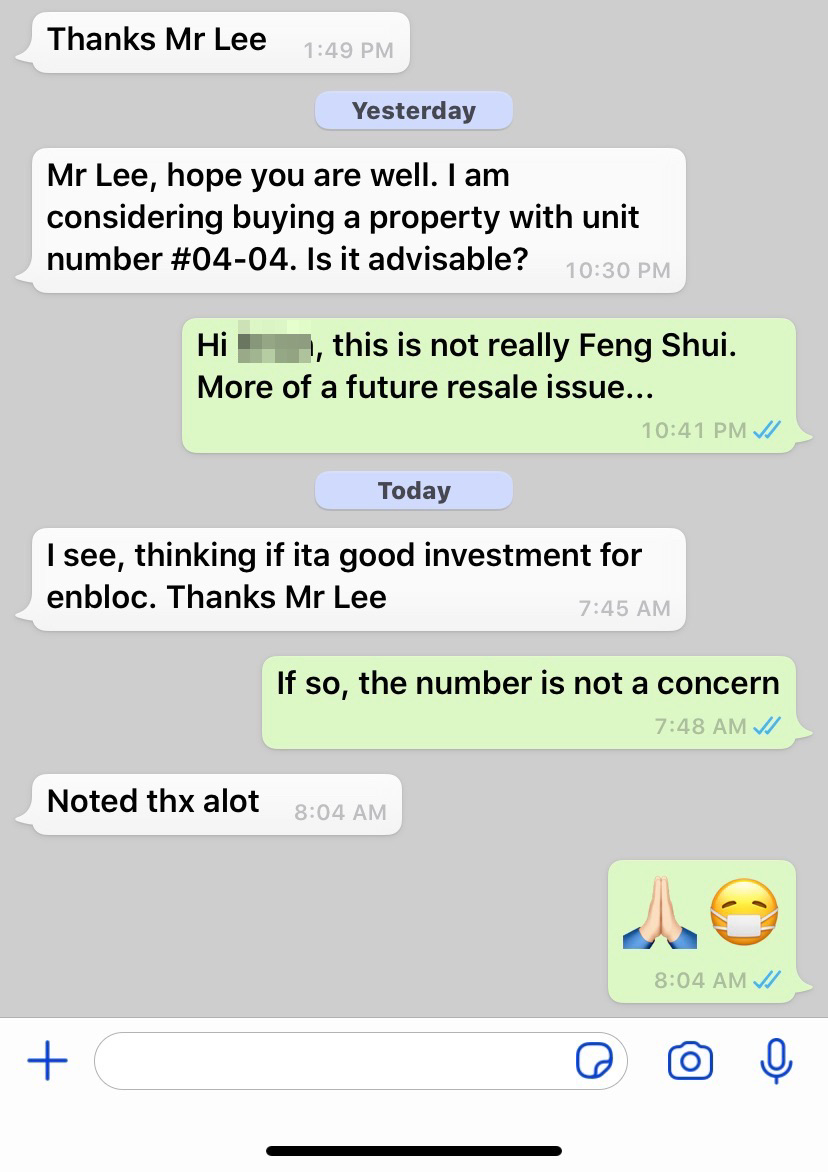The width and height of the screenshot is (828, 1172).
Task: Open the camera to take a photo
Action: coord(690,1061)
